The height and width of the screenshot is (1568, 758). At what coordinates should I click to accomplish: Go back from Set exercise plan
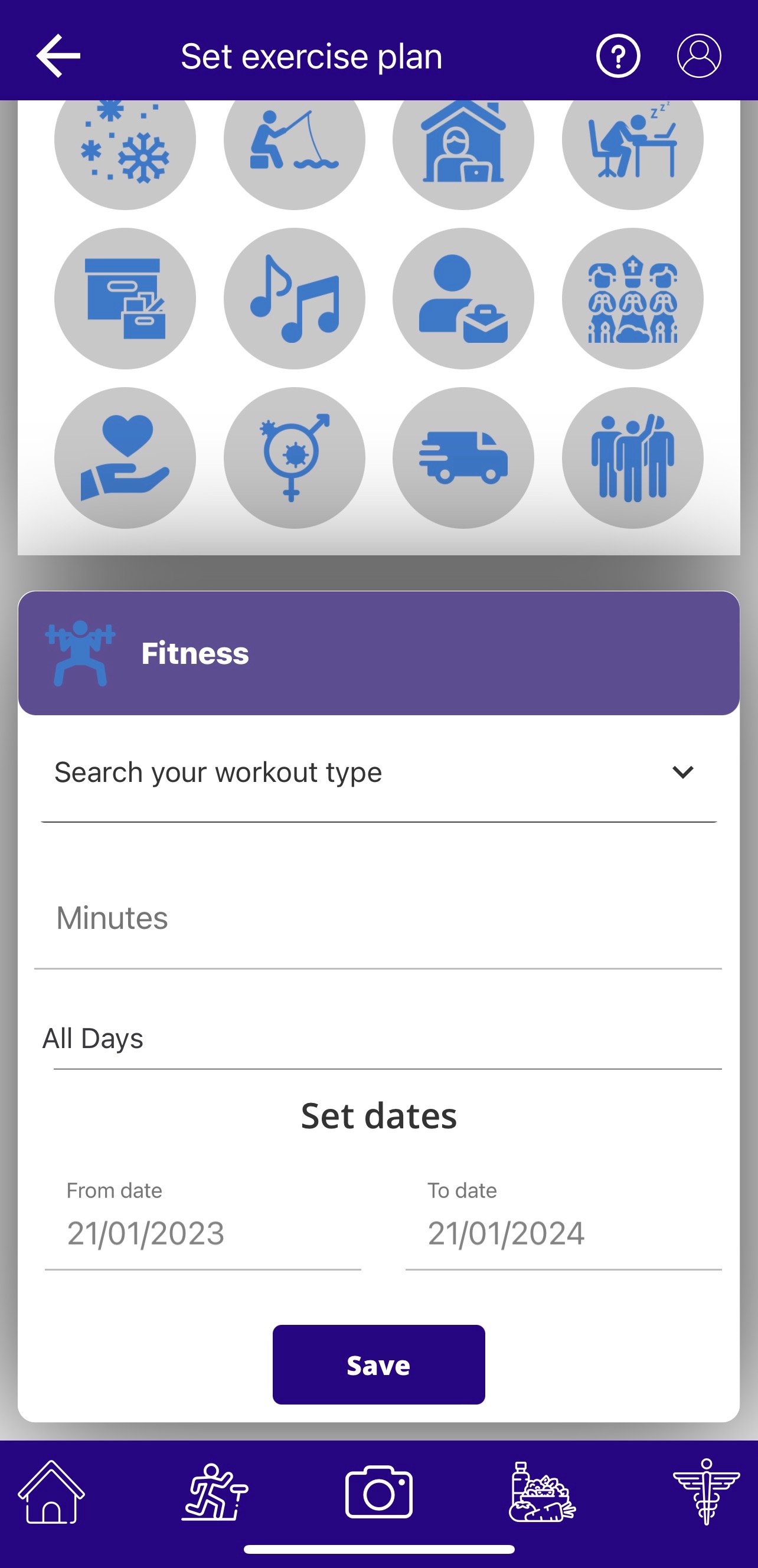[58, 56]
